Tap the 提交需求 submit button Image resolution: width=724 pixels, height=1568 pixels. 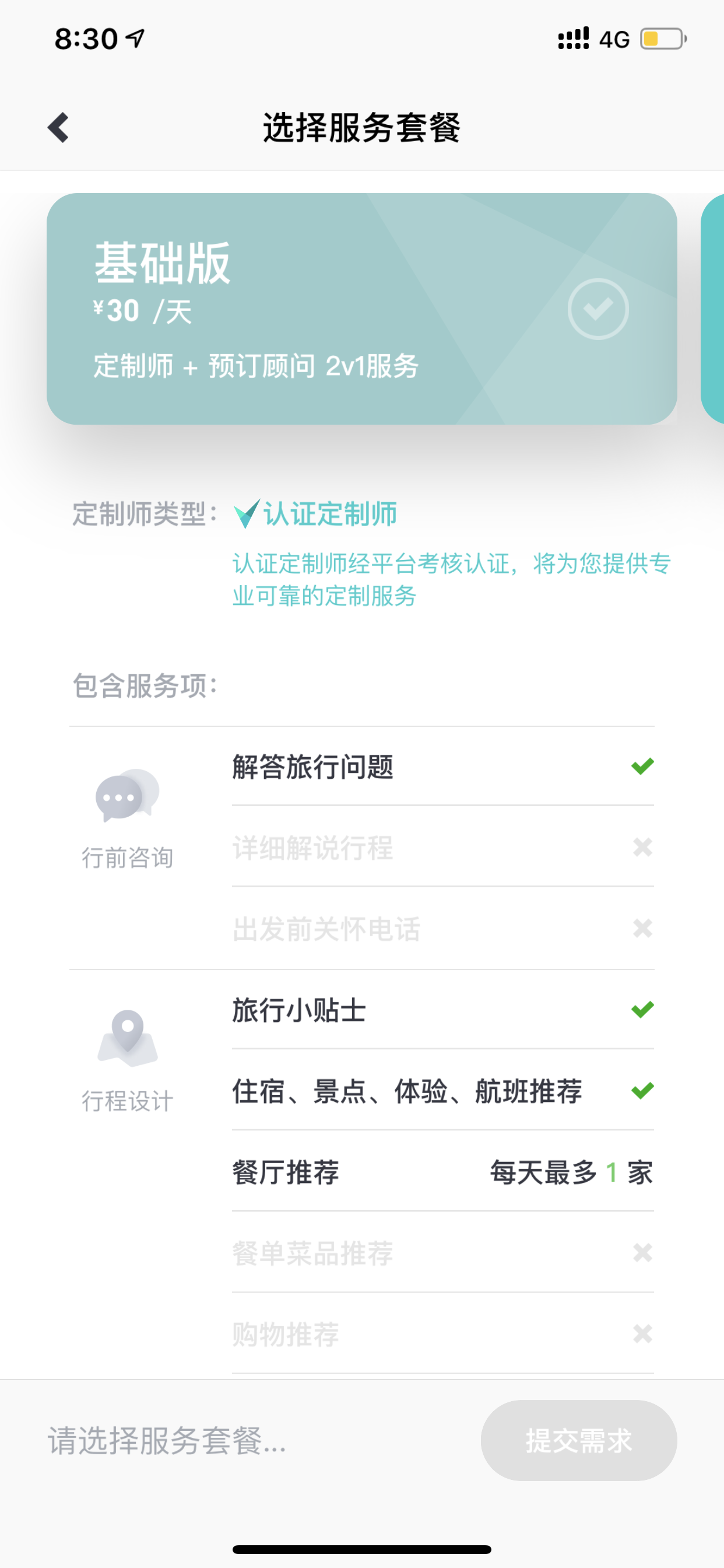[x=579, y=1440]
